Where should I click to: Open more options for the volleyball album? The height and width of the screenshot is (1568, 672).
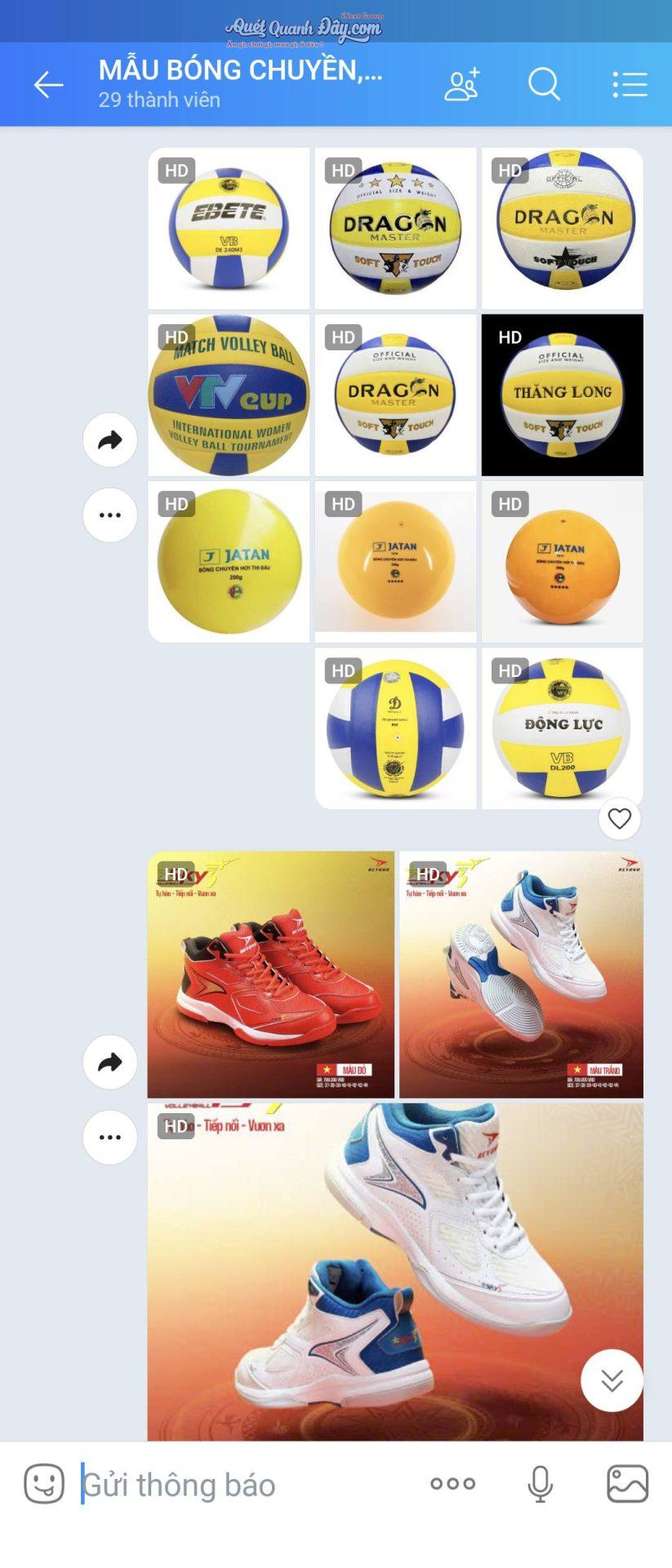point(110,515)
